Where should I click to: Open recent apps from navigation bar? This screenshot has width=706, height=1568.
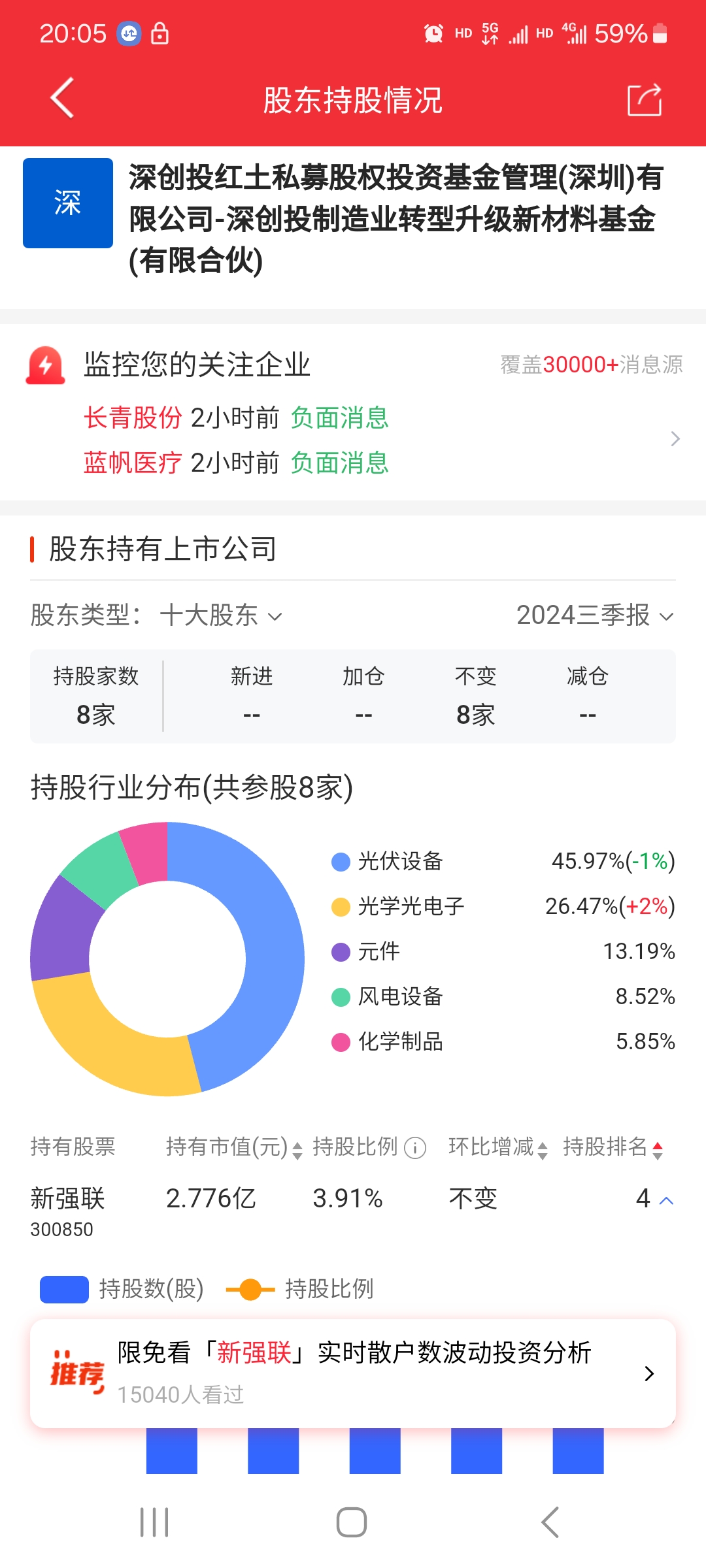[x=155, y=1522]
